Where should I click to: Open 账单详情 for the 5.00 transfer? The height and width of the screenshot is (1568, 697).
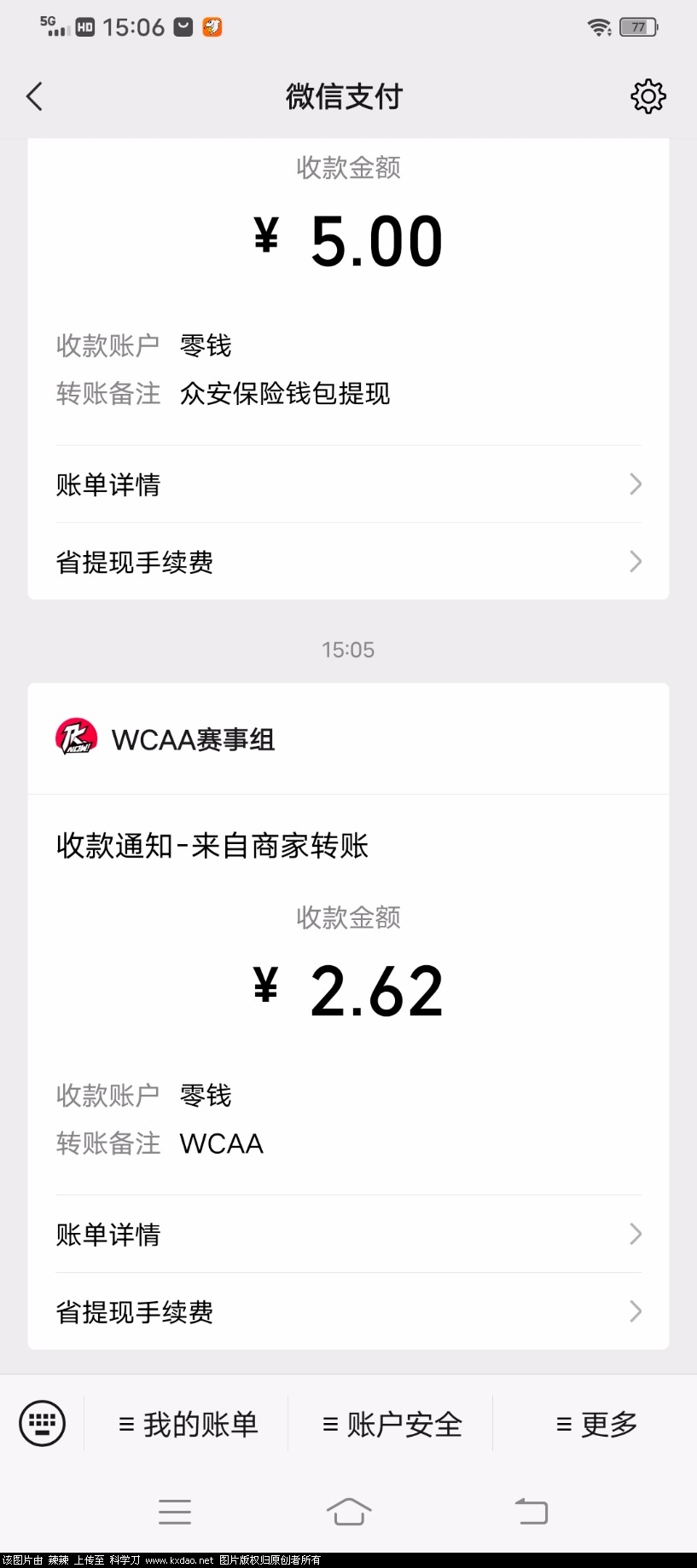348,484
